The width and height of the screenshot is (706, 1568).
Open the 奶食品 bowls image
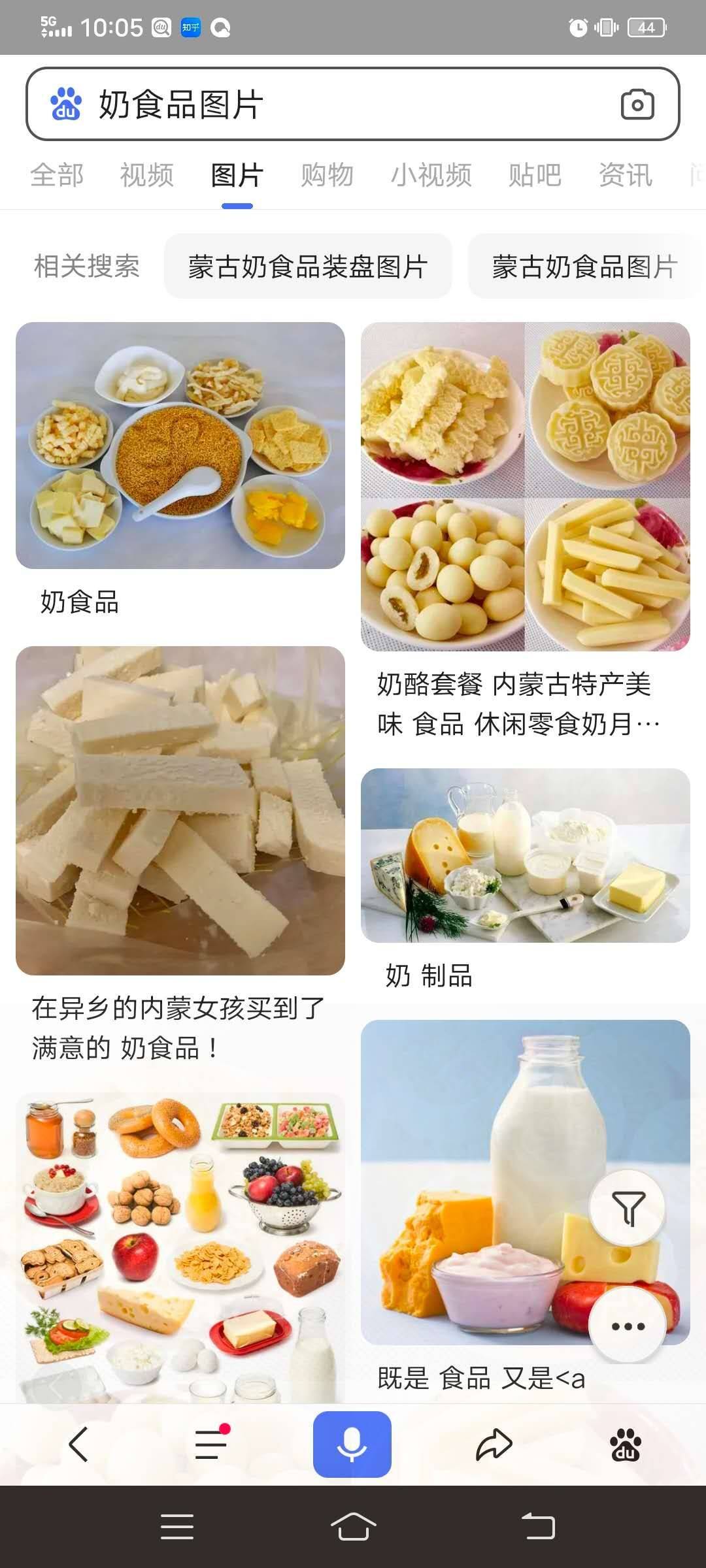(180, 446)
